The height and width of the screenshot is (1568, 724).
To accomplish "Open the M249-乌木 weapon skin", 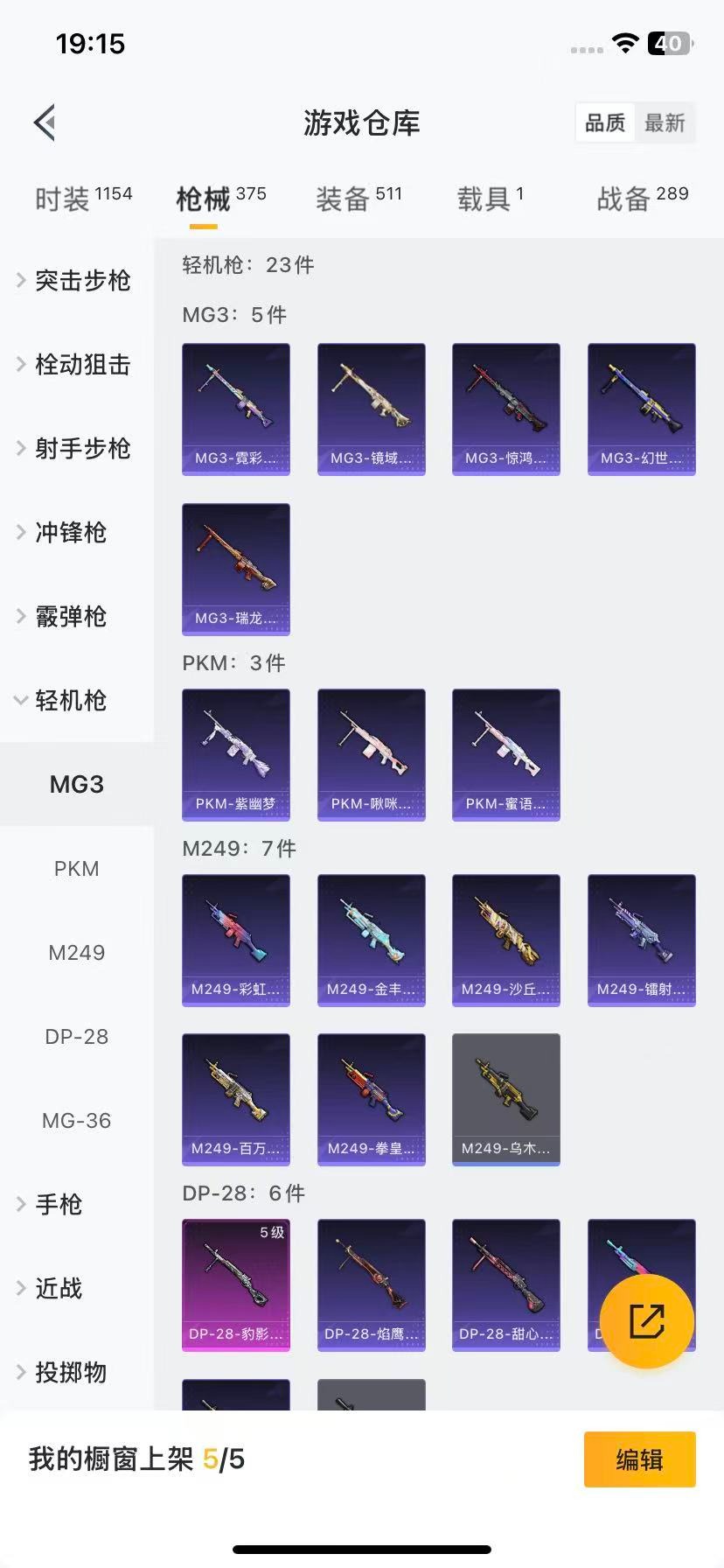I will pyautogui.click(x=505, y=1099).
